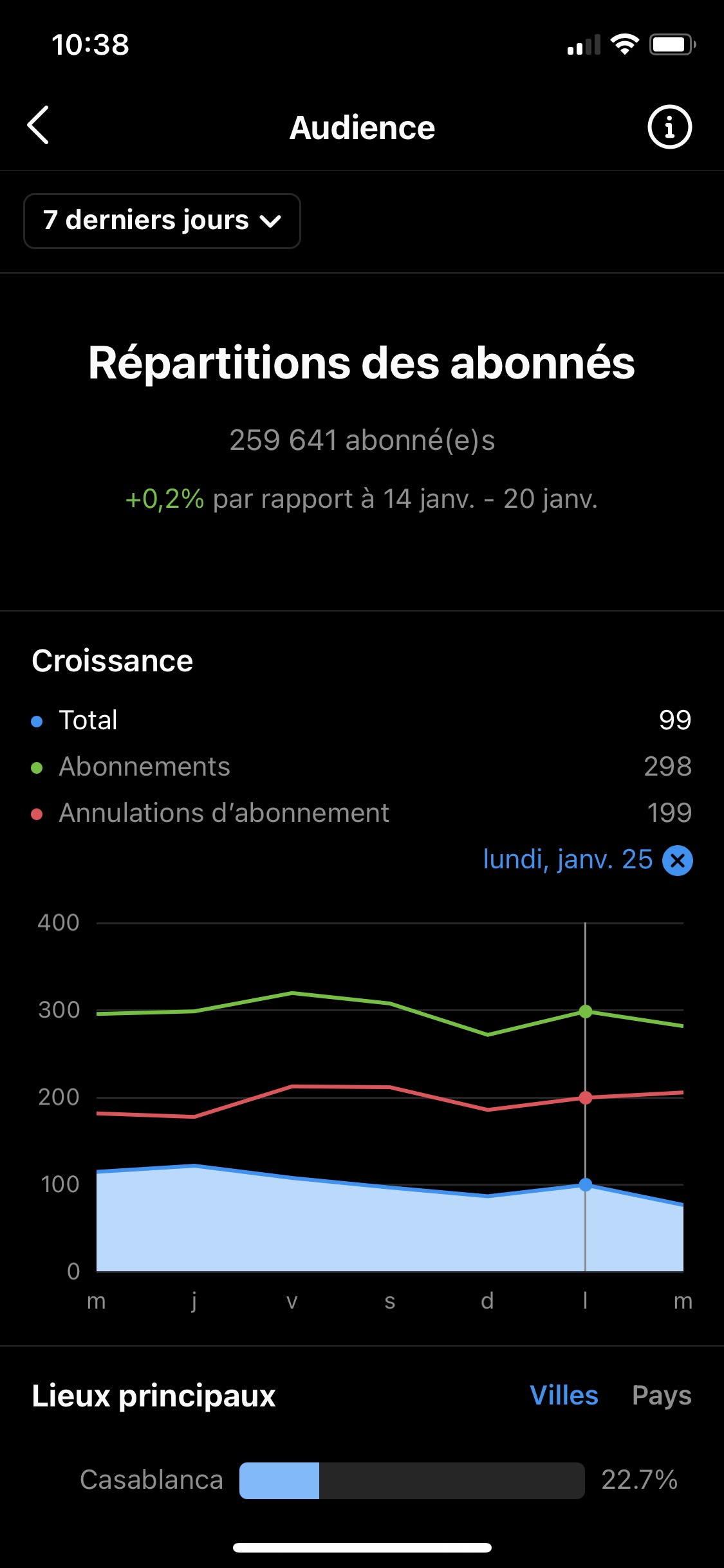The height and width of the screenshot is (1568, 724).
Task: Open the 7 derniers jours dropdown
Action: coord(162,221)
